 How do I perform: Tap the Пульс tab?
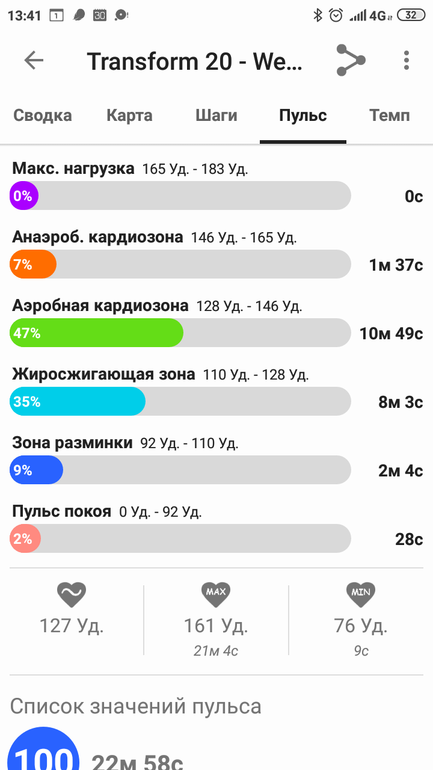pyautogui.click(x=303, y=116)
